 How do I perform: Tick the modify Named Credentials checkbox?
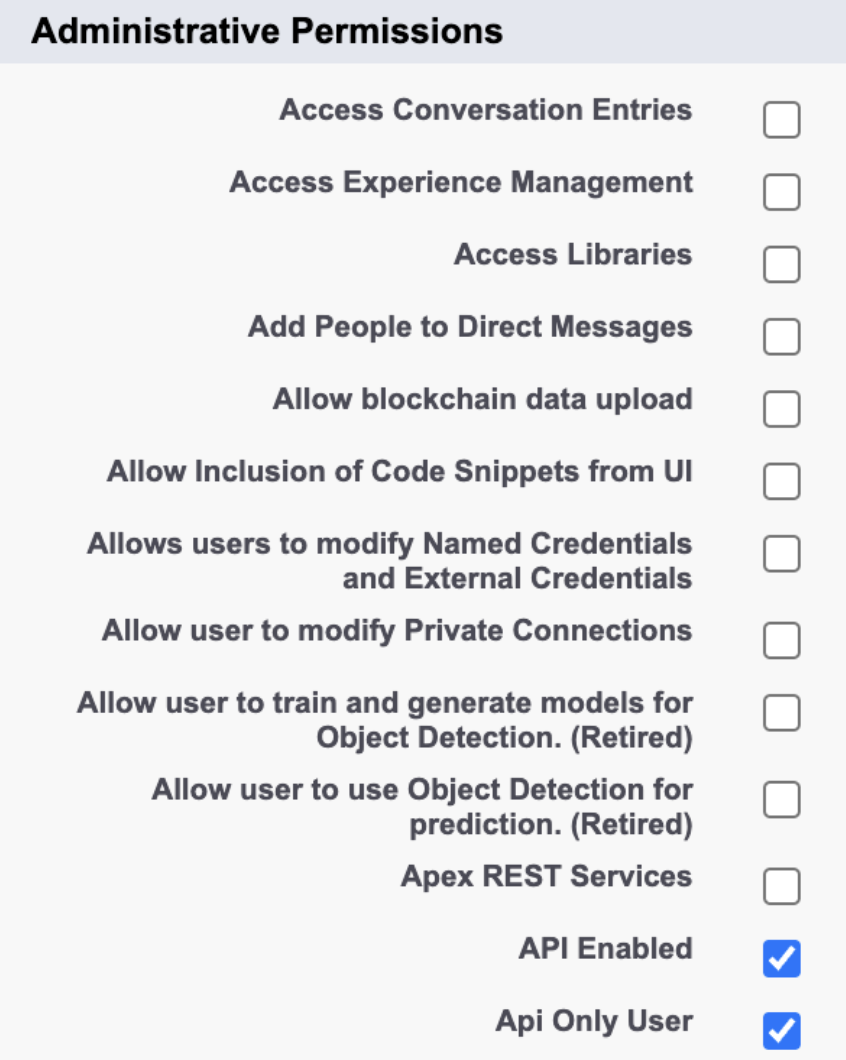[x=781, y=553]
